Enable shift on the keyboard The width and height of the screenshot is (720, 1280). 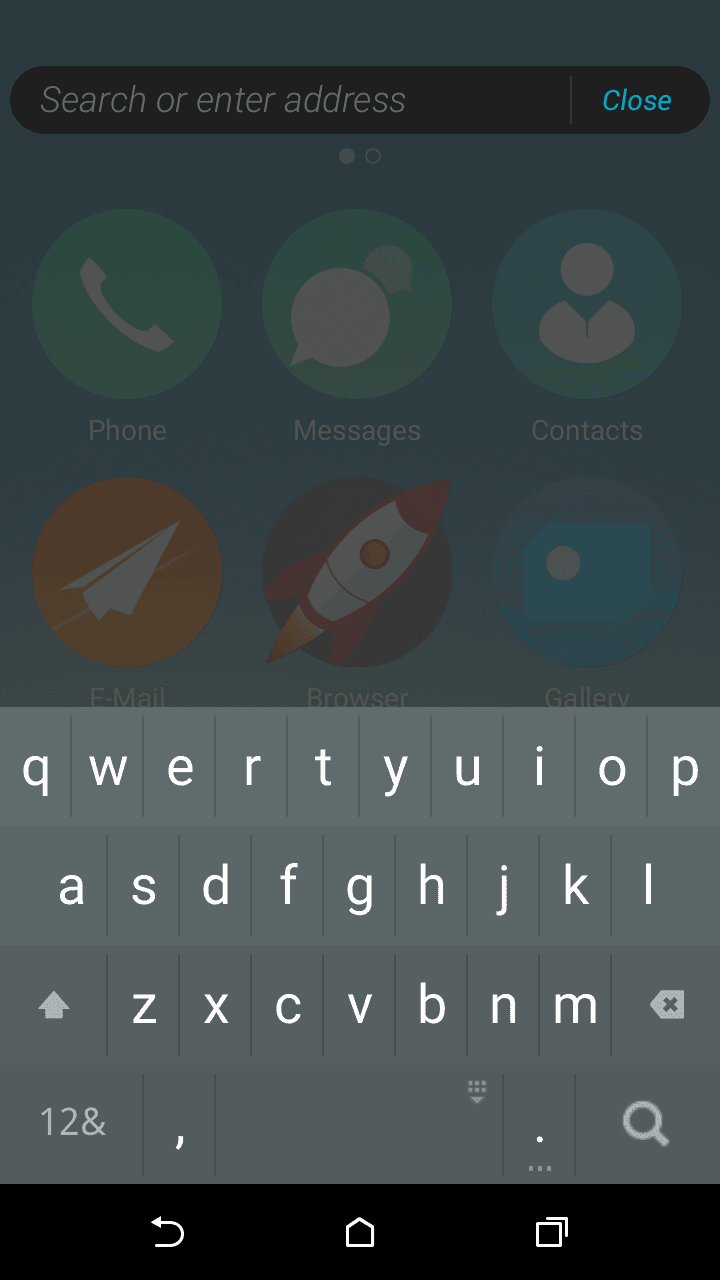pos(53,1005)
